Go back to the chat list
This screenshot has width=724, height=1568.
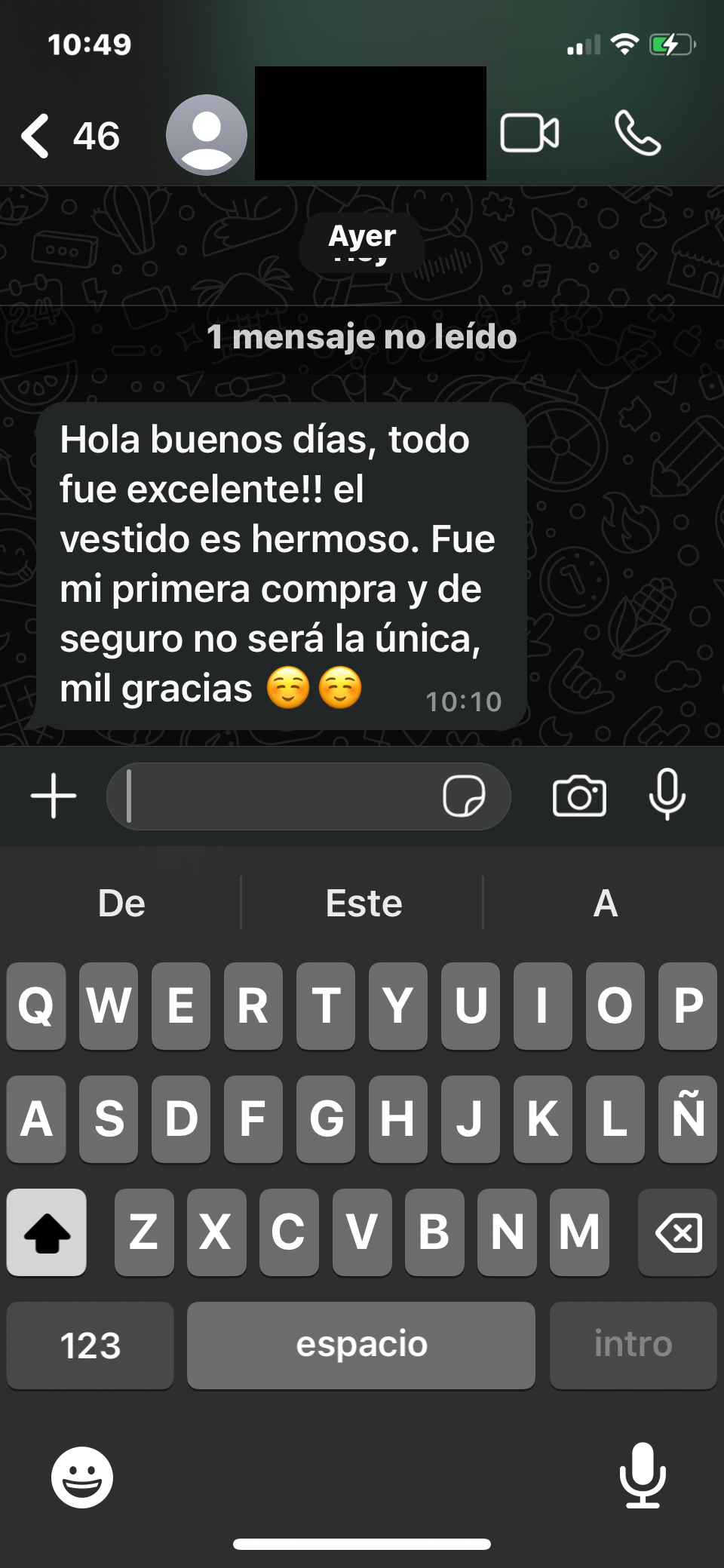point(36,136)
